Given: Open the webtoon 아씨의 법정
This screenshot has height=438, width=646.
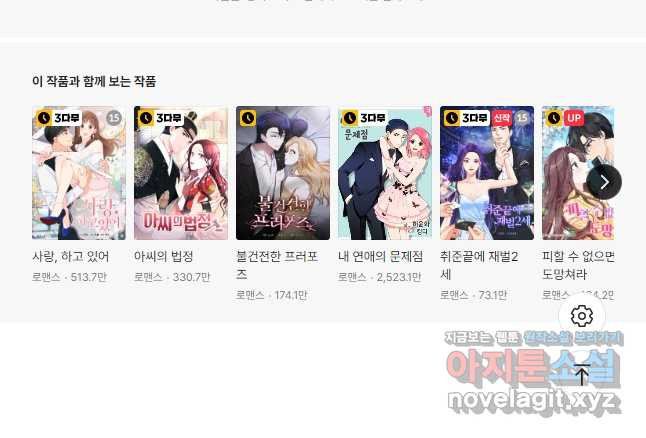Looking at the screenshot, I should pyautogui.click(x=181, y=173).
